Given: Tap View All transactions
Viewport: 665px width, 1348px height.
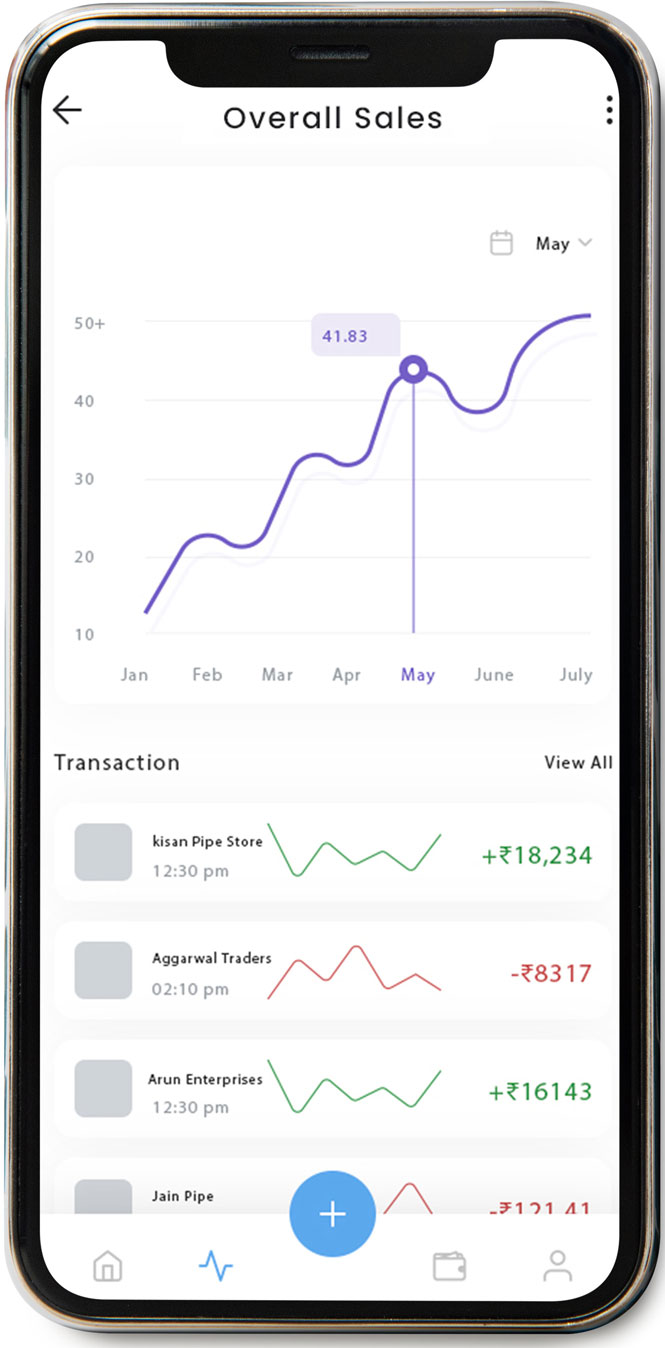Looking at the screenshot, I should pos(578,762).
